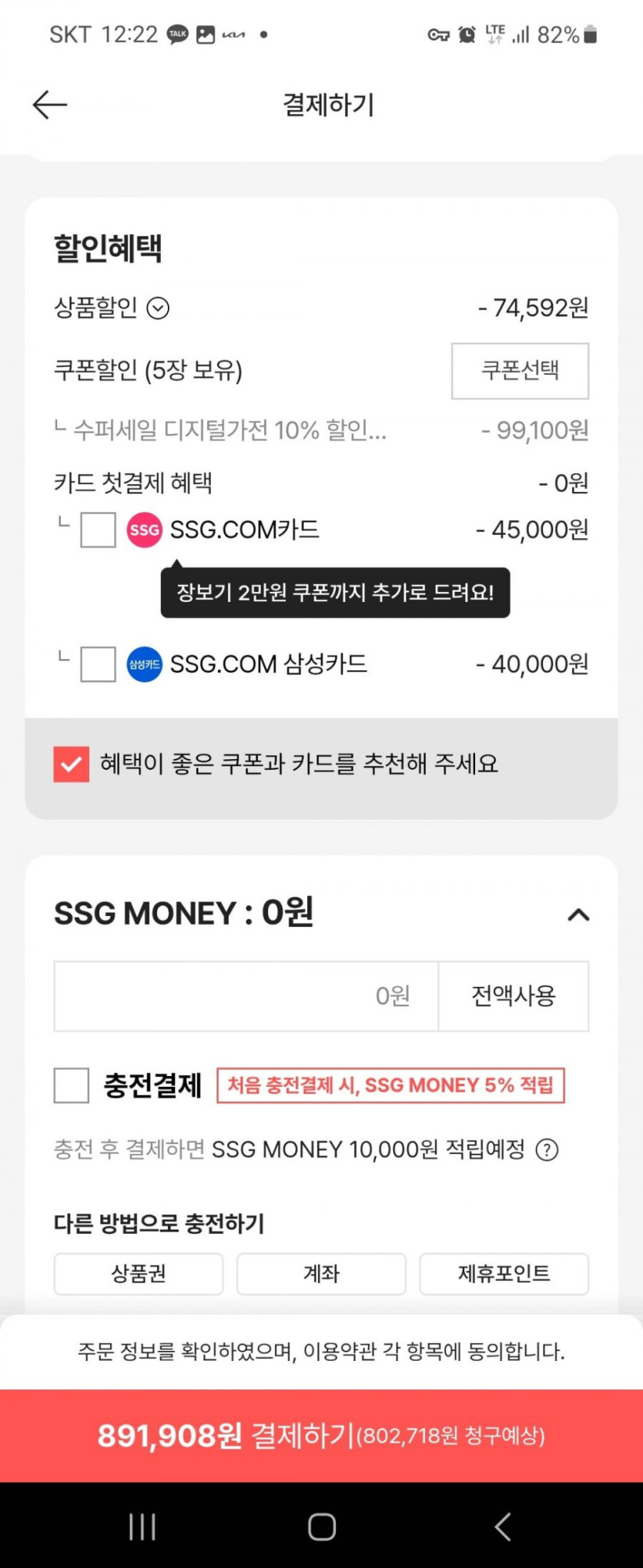Charge via 계좌 option

click(321, 1274)
